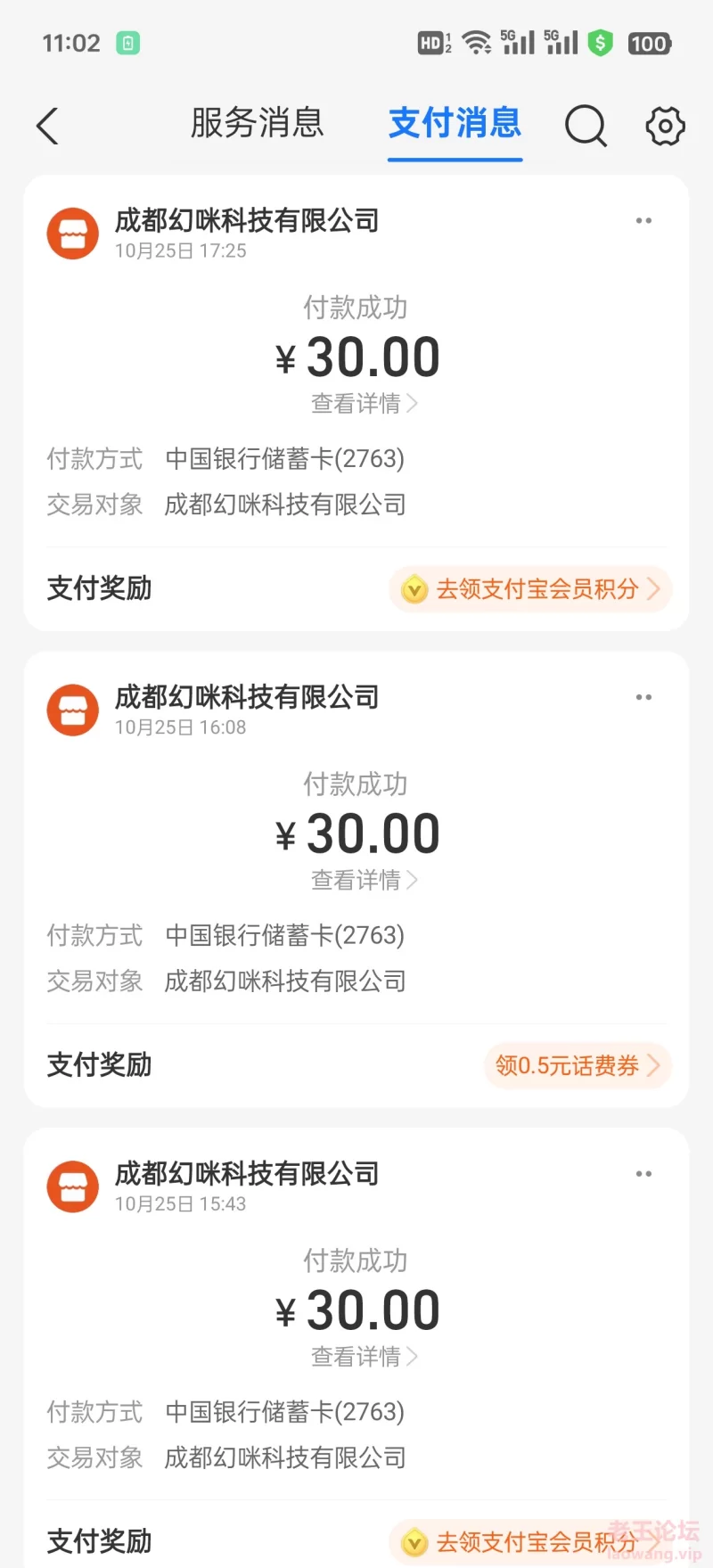Open the search magnifier icon
713x1568 pixels.
click(x=586, y=126)
